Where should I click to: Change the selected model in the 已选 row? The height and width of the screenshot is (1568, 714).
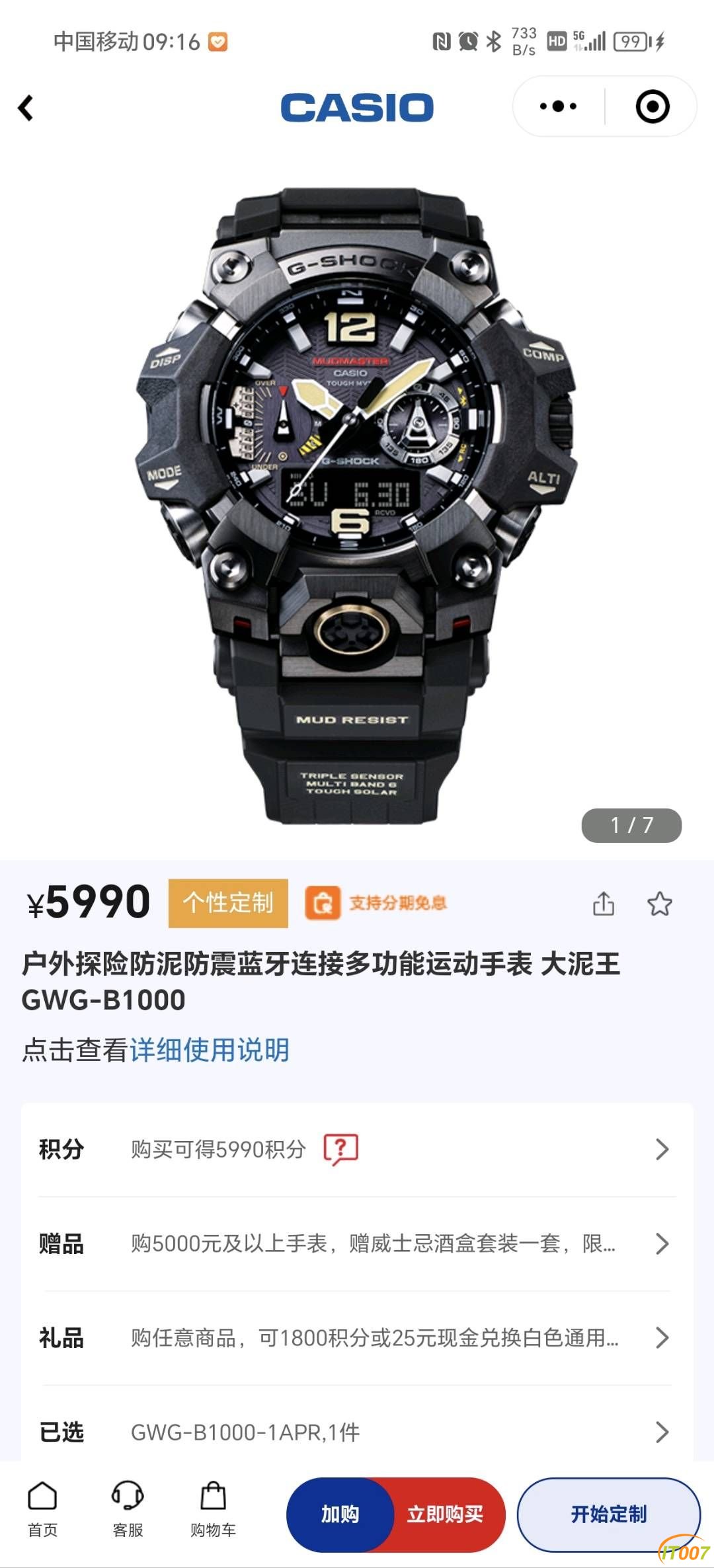[357, 1432]
